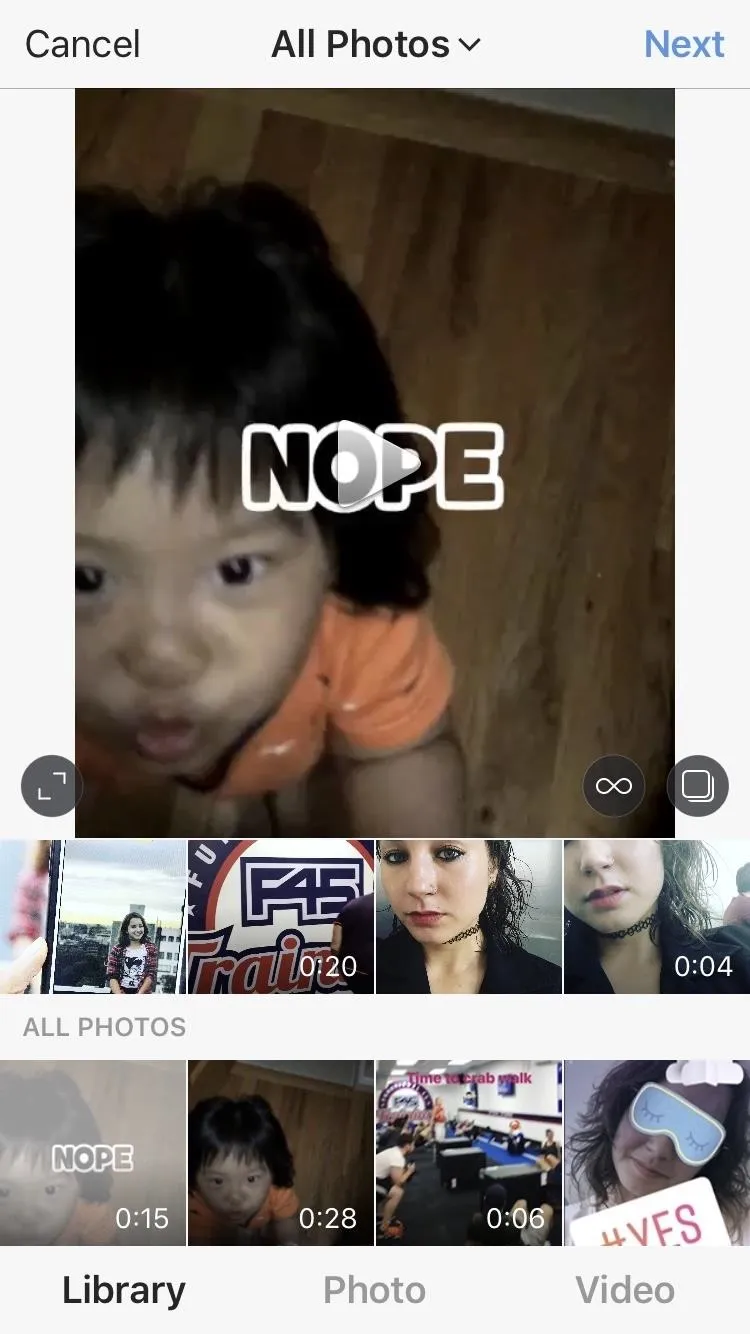This screenshot has height=1334, width=750.
Task: Choose the woman with choker necklace photo
Action: tap(469, 917)
